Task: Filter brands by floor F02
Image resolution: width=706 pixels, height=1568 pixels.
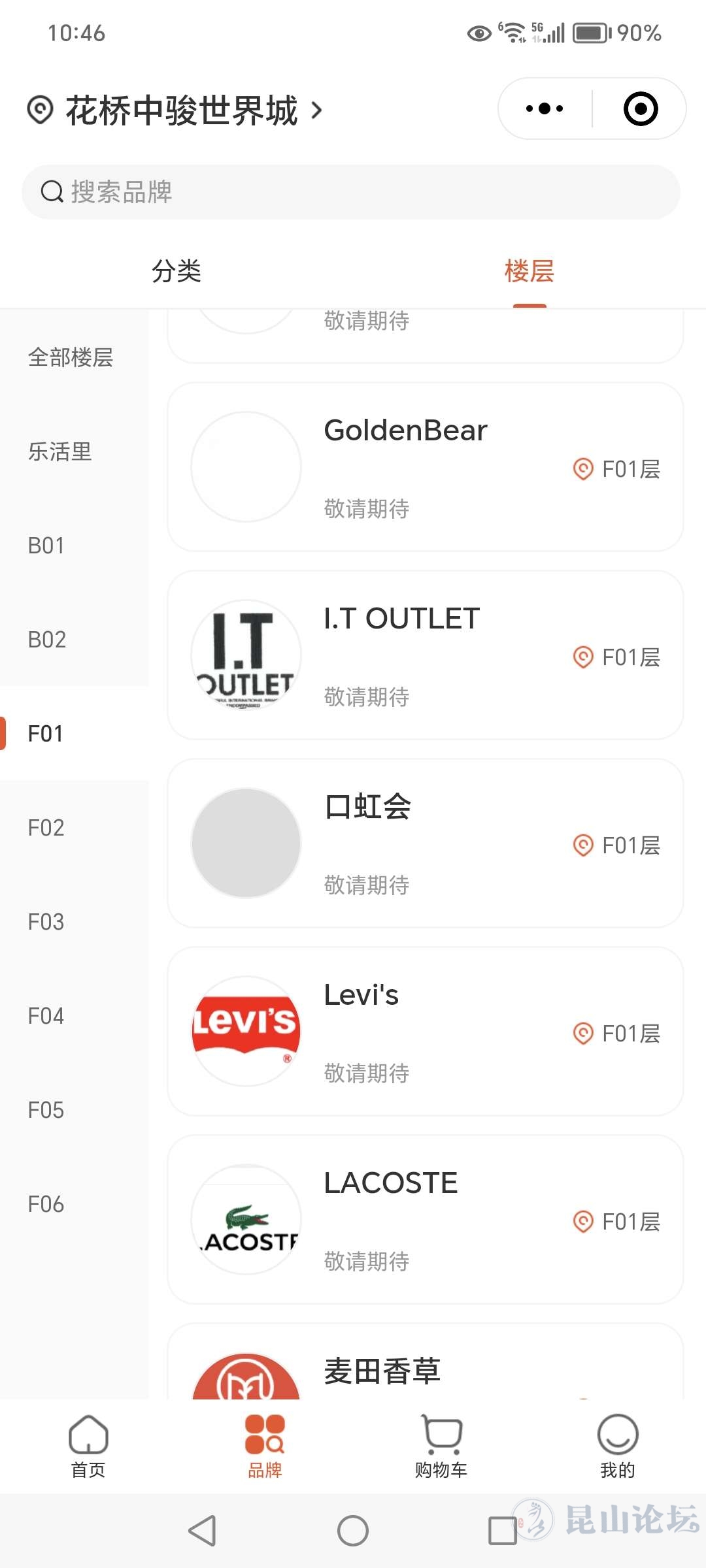Action: pyautogui.click(x=46, y=828)
